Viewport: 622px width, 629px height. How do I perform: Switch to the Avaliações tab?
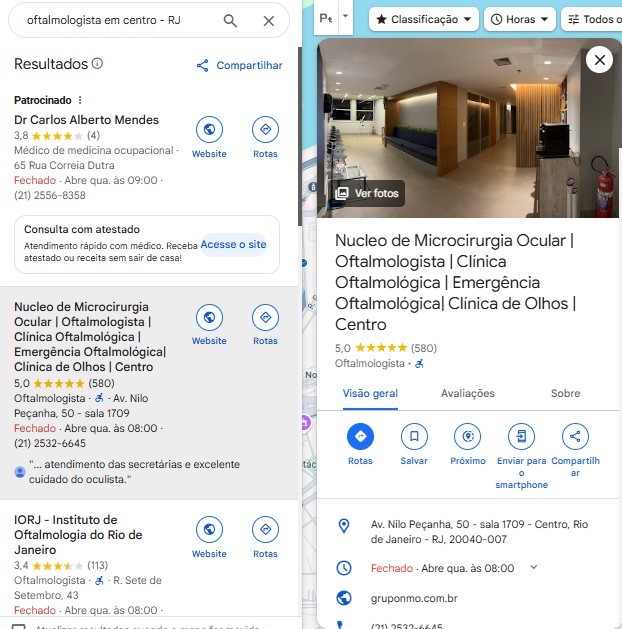pyautogui.click(x=468, y=394)
